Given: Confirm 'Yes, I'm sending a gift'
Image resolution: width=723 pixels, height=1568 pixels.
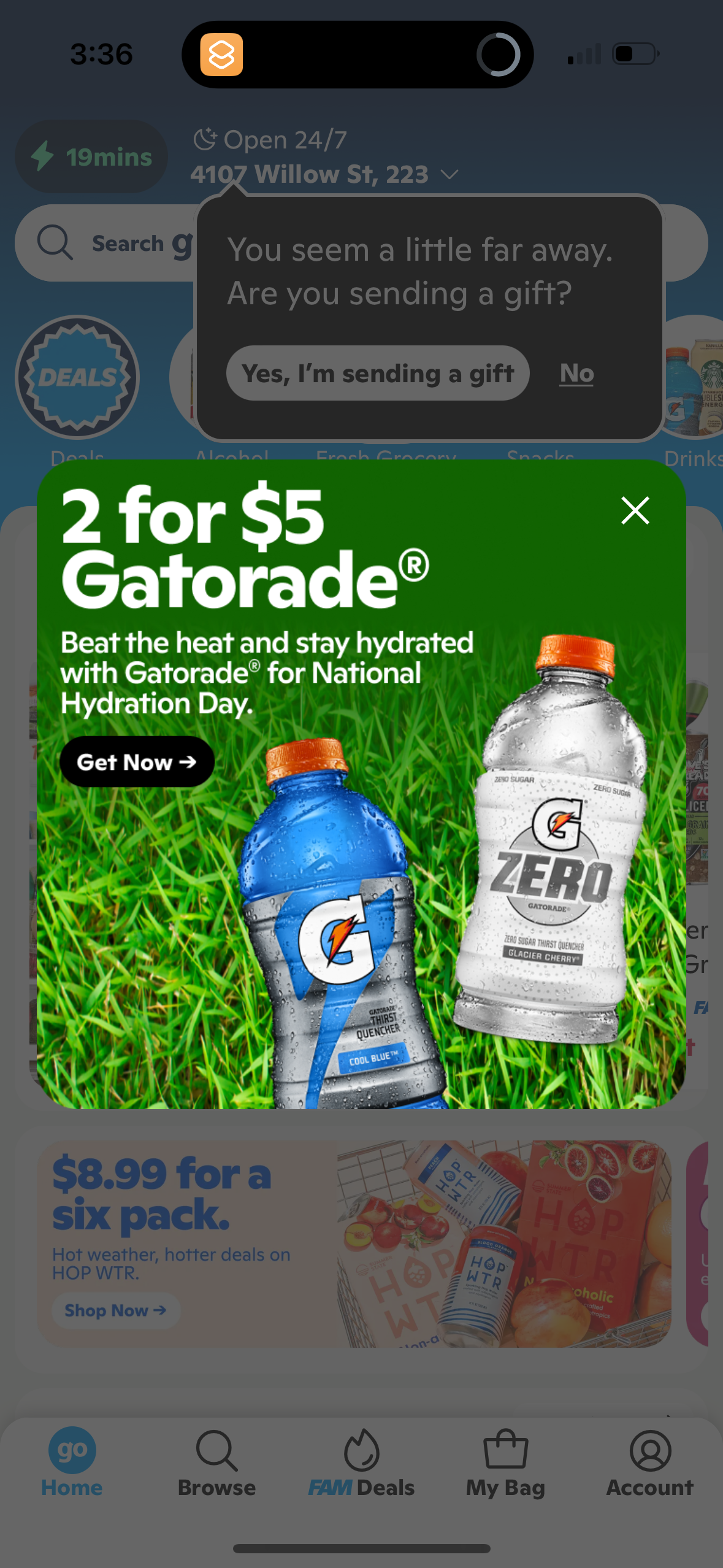Looking at the screenshot, I should point(378,373).
